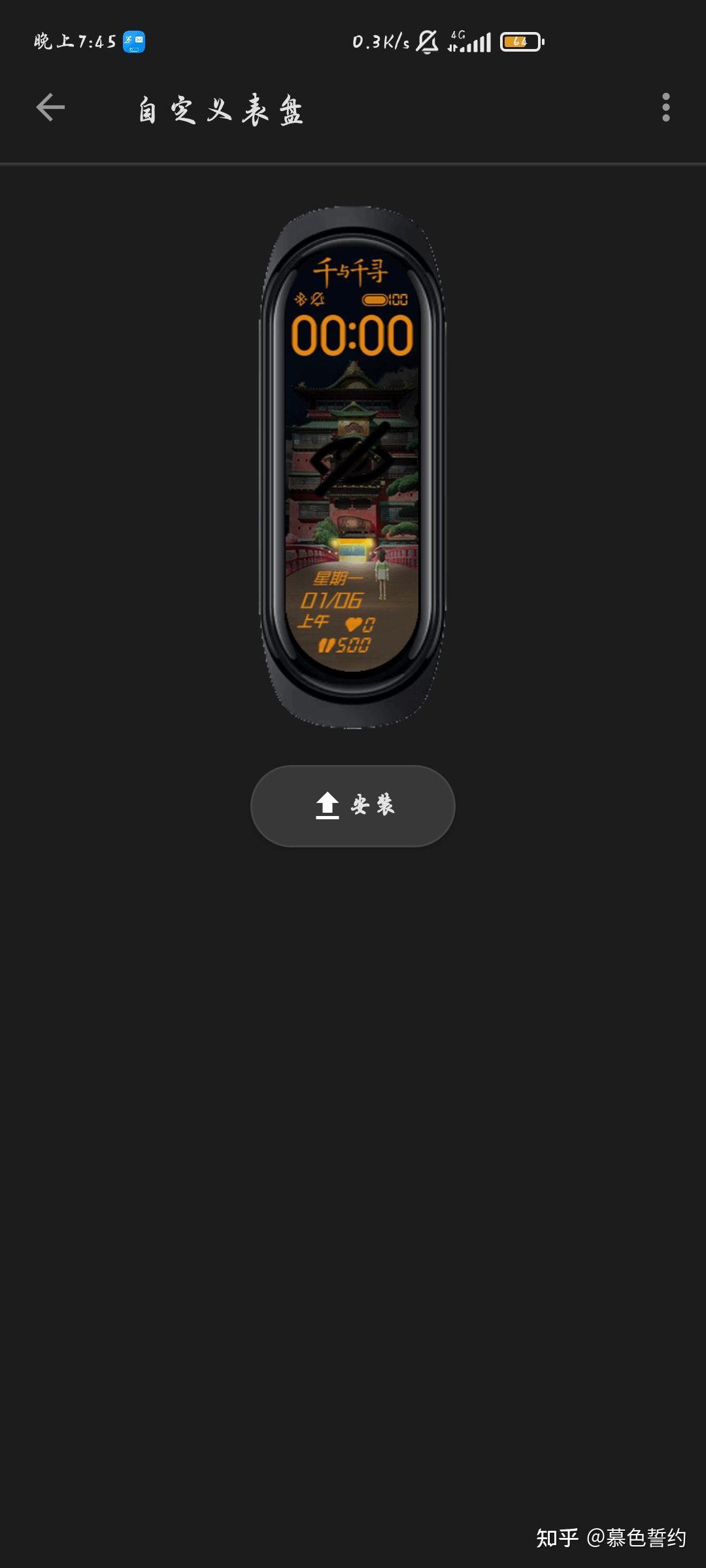Viewport: 706px width, 1568px height.
Task: Click the phone battery level indicator showing 64
Action: (x=520, y=41)
